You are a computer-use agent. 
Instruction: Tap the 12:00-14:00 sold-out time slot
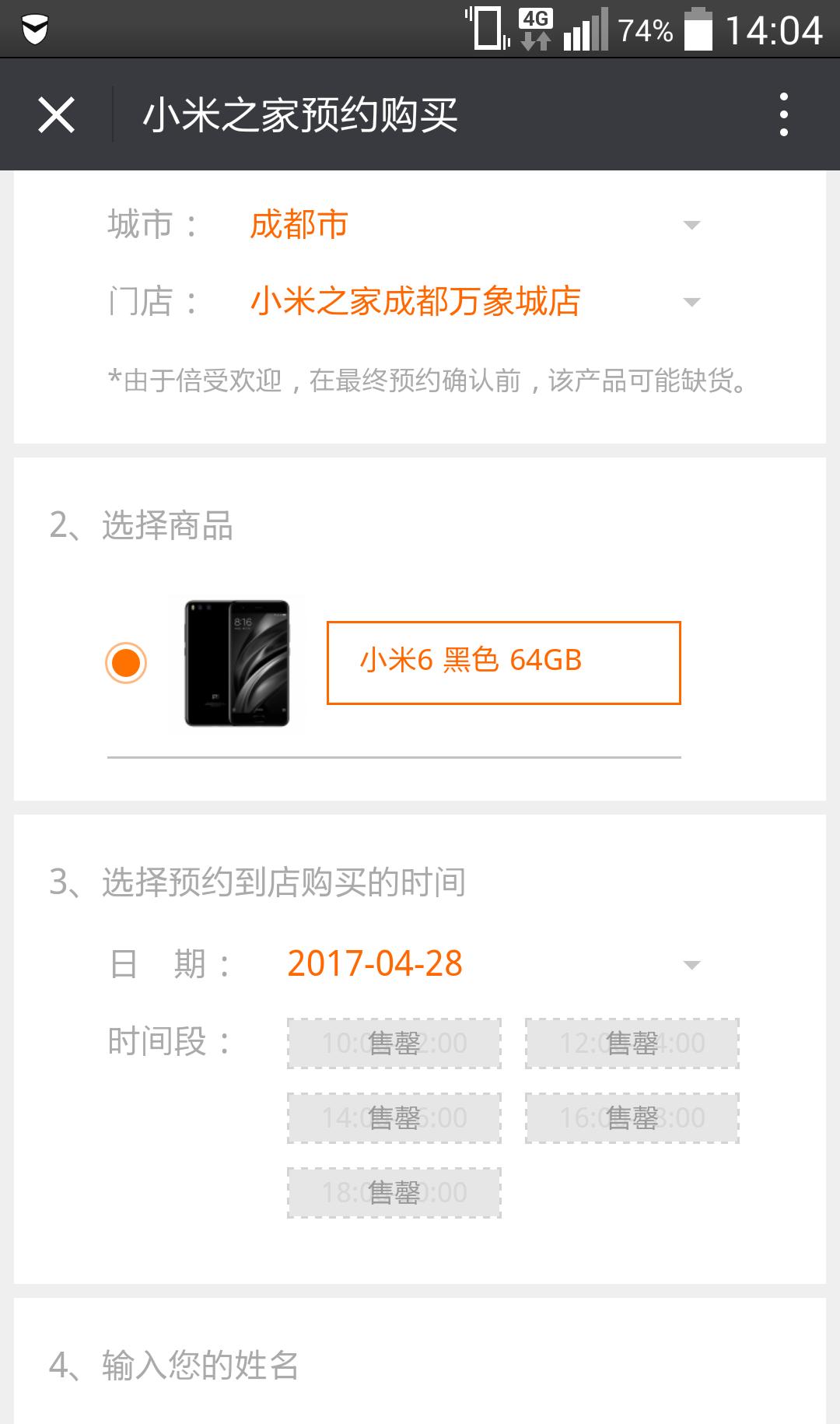tap(631, 1045)
